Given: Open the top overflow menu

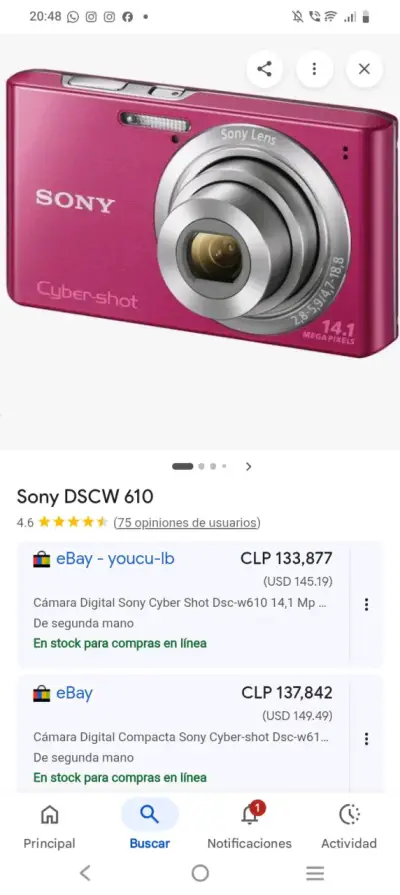Looking at the screenshot, I should pyautogui.click(x=314, y=69).
